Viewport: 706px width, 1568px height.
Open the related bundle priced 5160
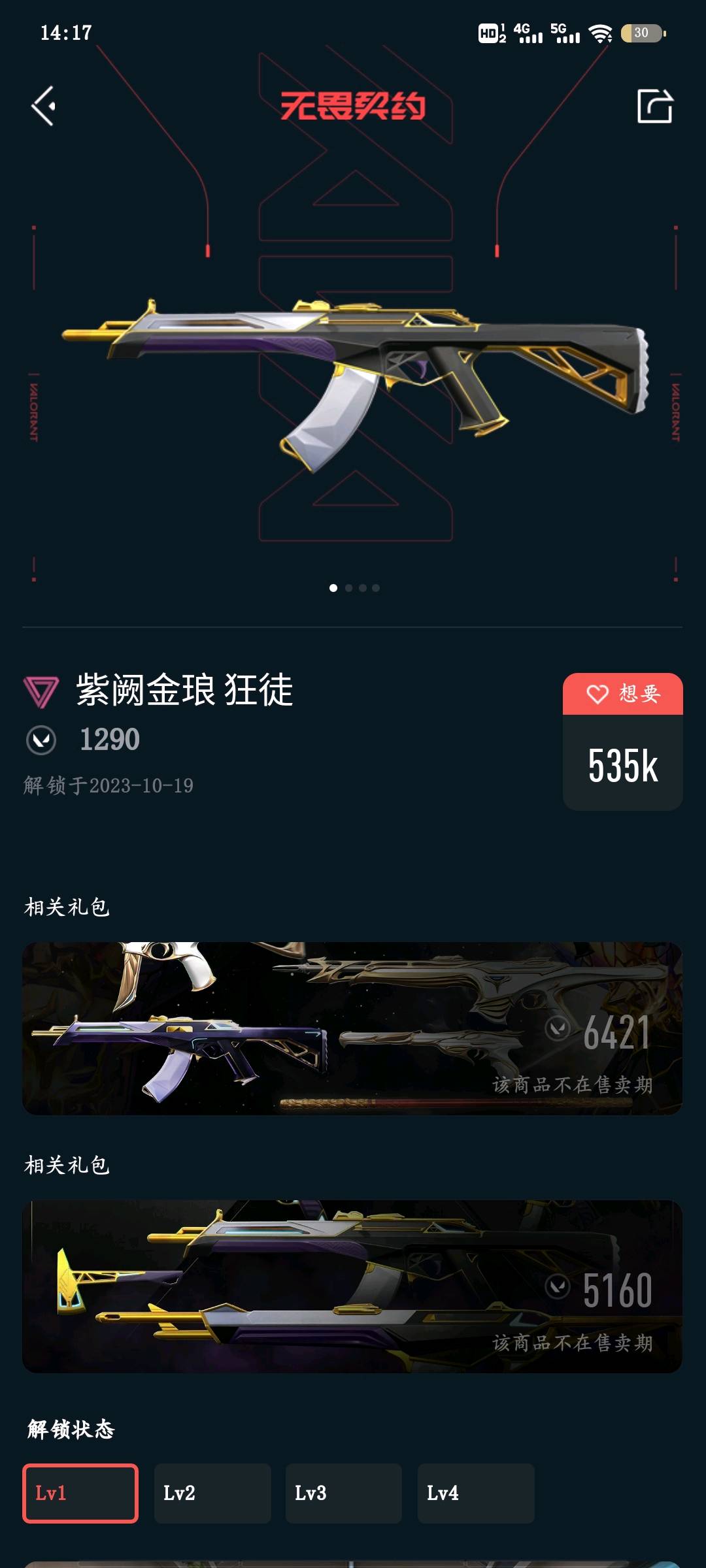tap(352, 1286)
